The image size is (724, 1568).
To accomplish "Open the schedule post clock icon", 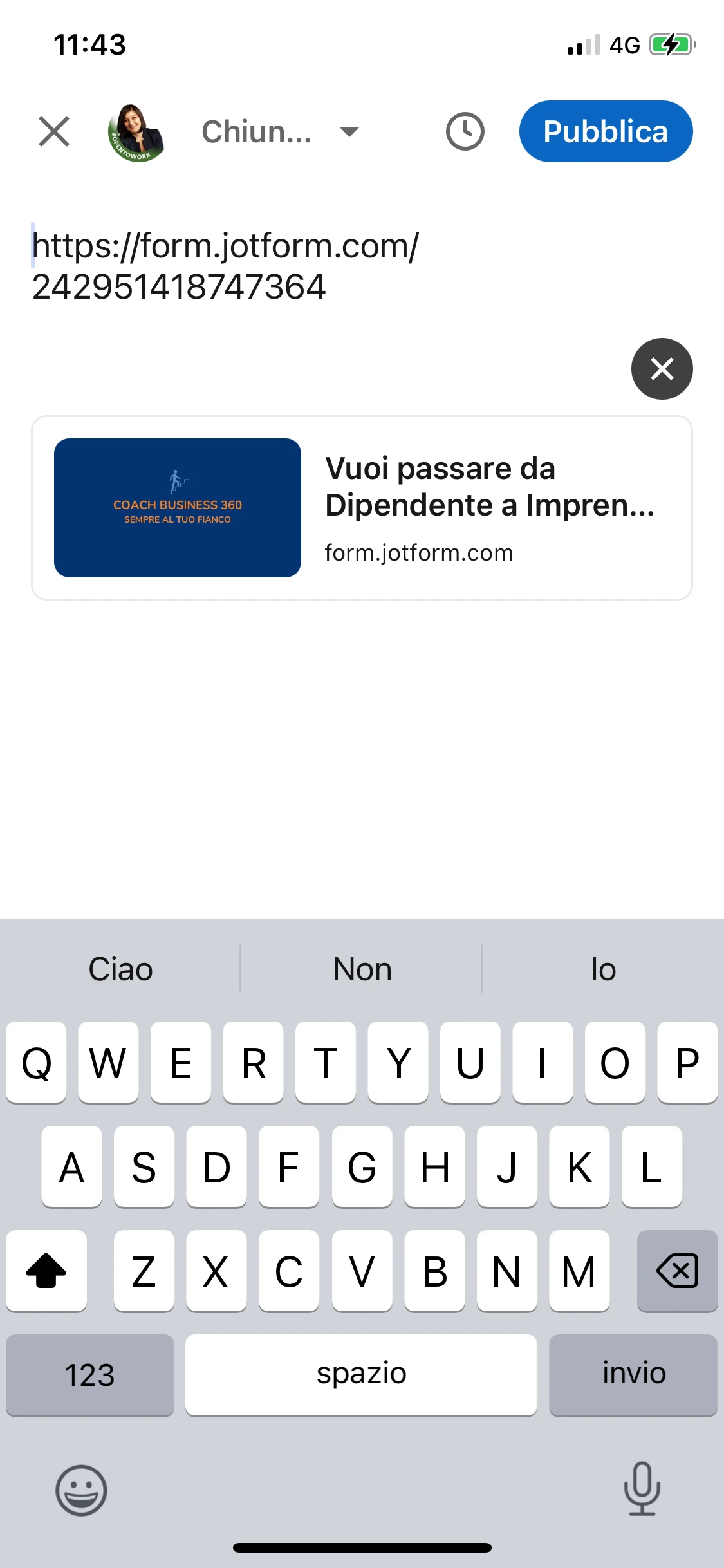I will tap(465, 131).
